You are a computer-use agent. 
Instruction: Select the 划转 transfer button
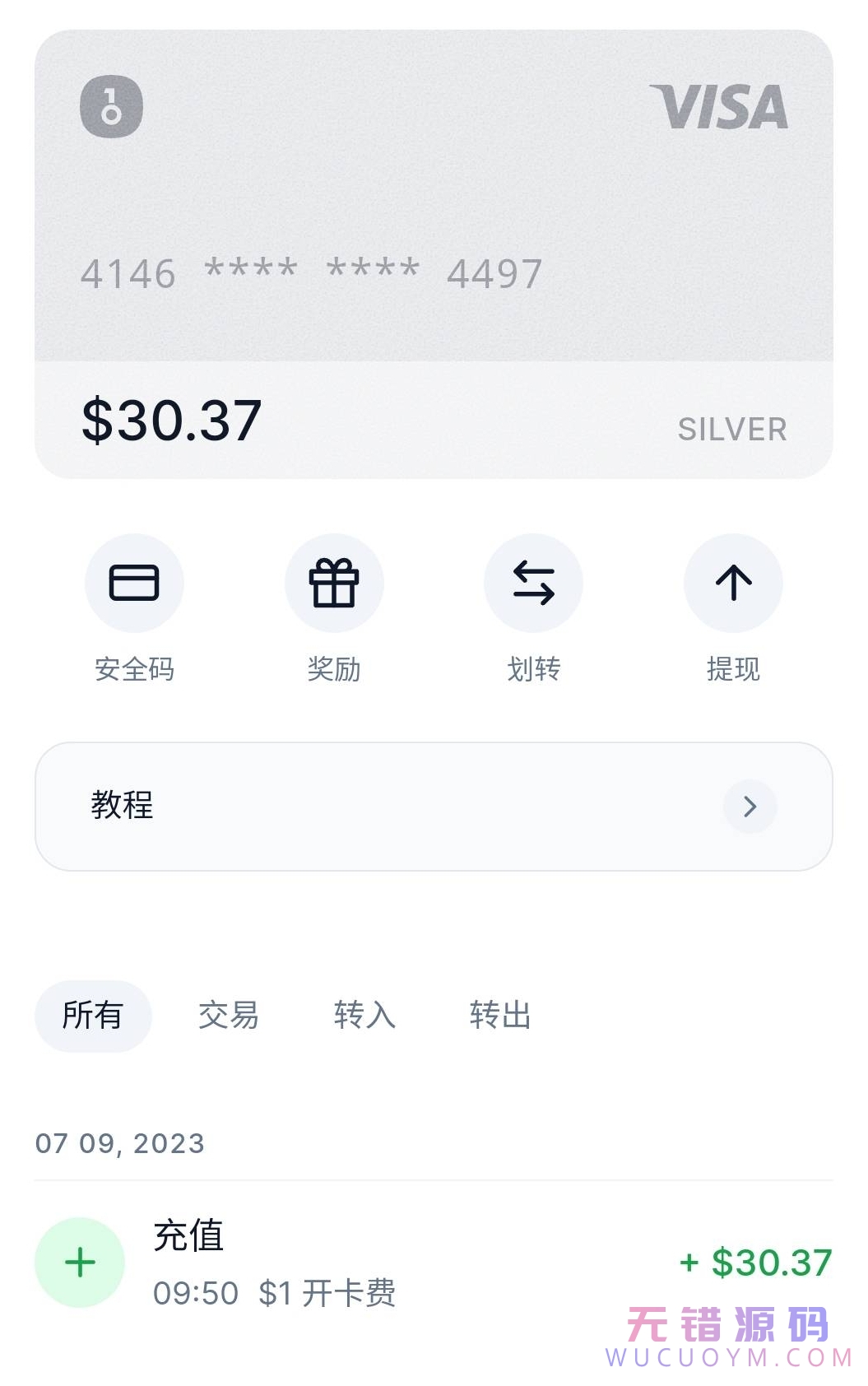point(533,584)
